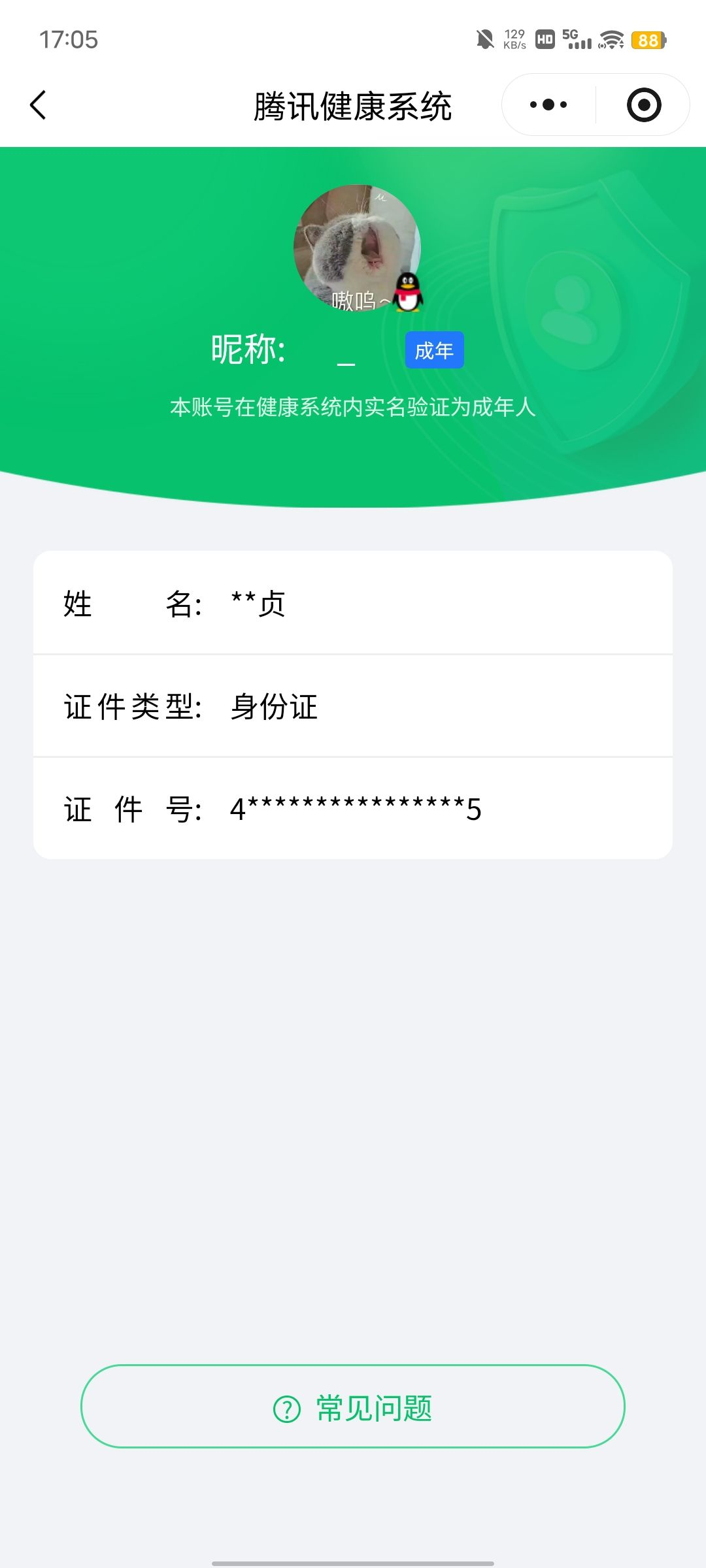Open the three-dot more options menu

[x=548, y=105]
